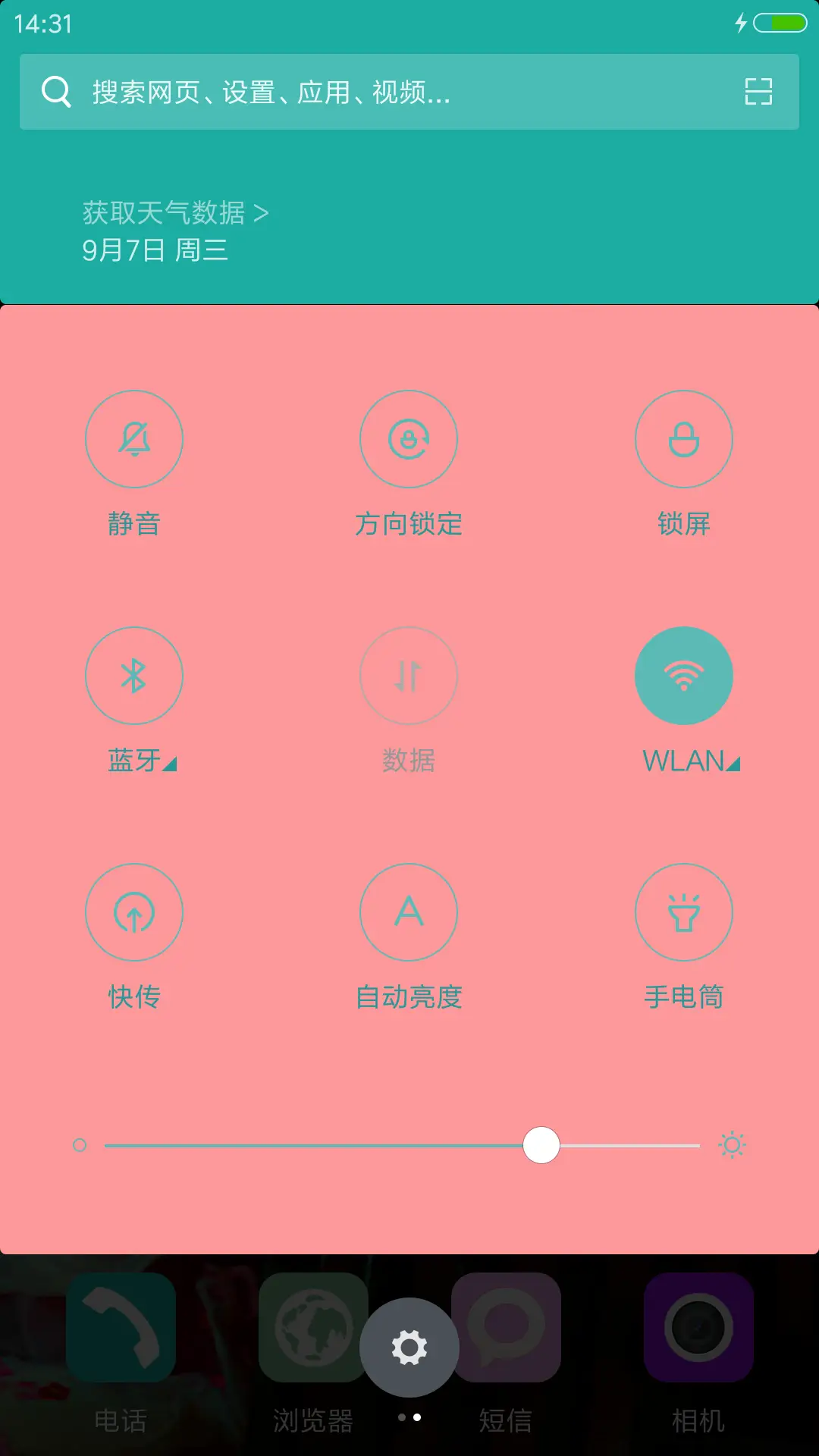The width and height of the screenshot is (819, 1456).
Task: Open the QR code scanner in search bar
Action: point(758,92)
